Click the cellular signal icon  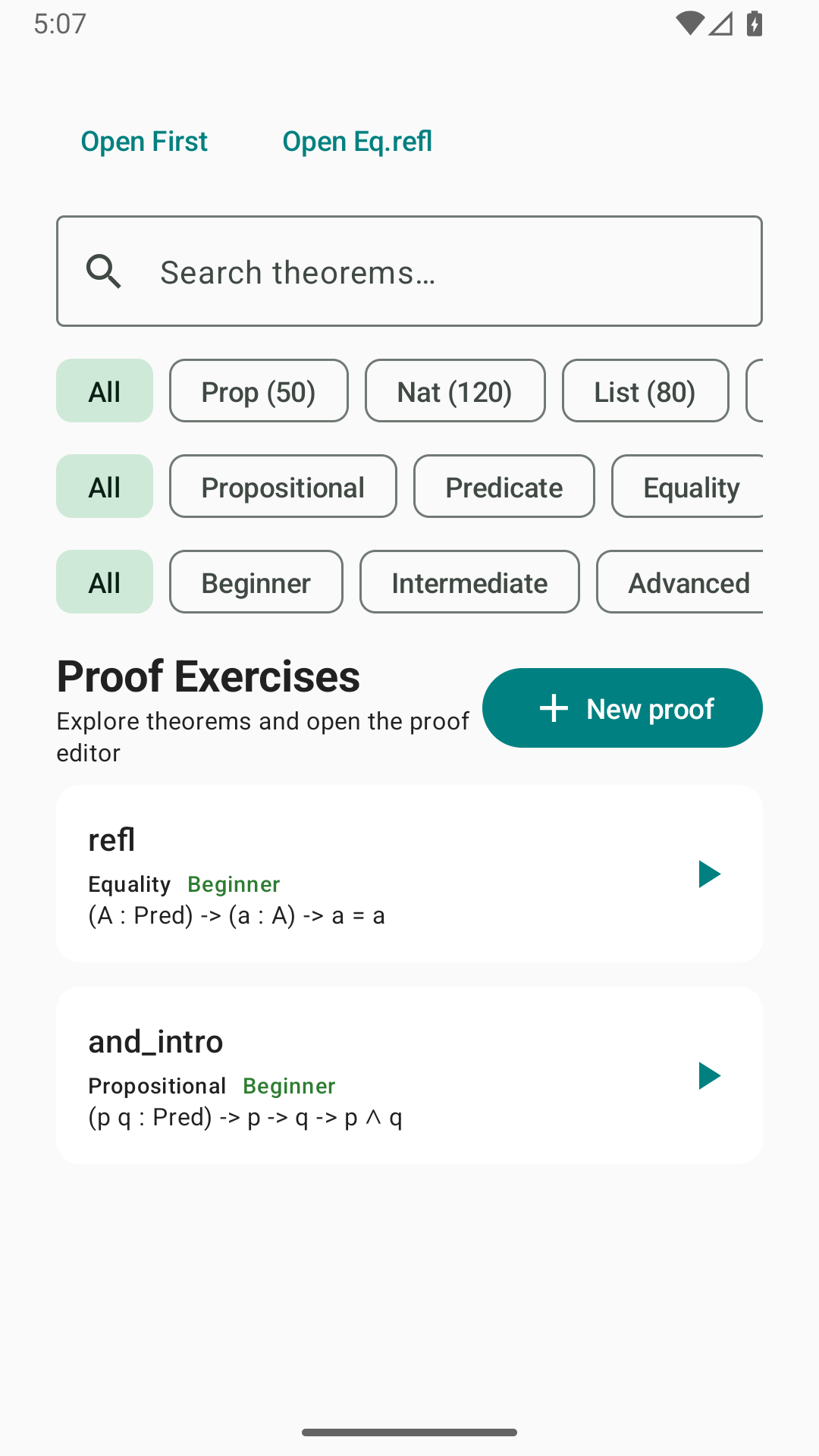pyautogui.click(x=722, y=23)
